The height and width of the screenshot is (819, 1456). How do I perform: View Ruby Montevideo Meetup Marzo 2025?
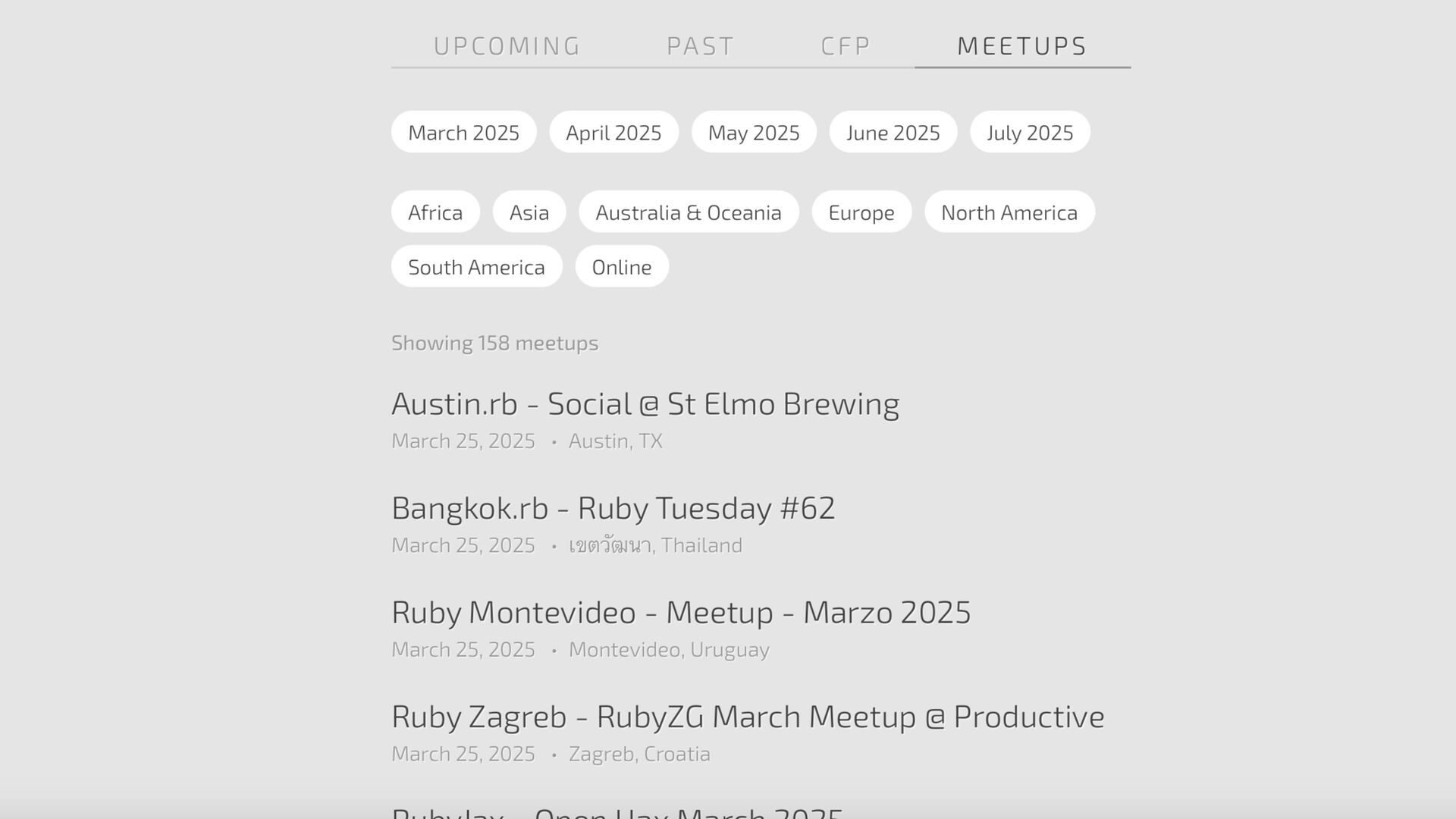tap(680, 613)
